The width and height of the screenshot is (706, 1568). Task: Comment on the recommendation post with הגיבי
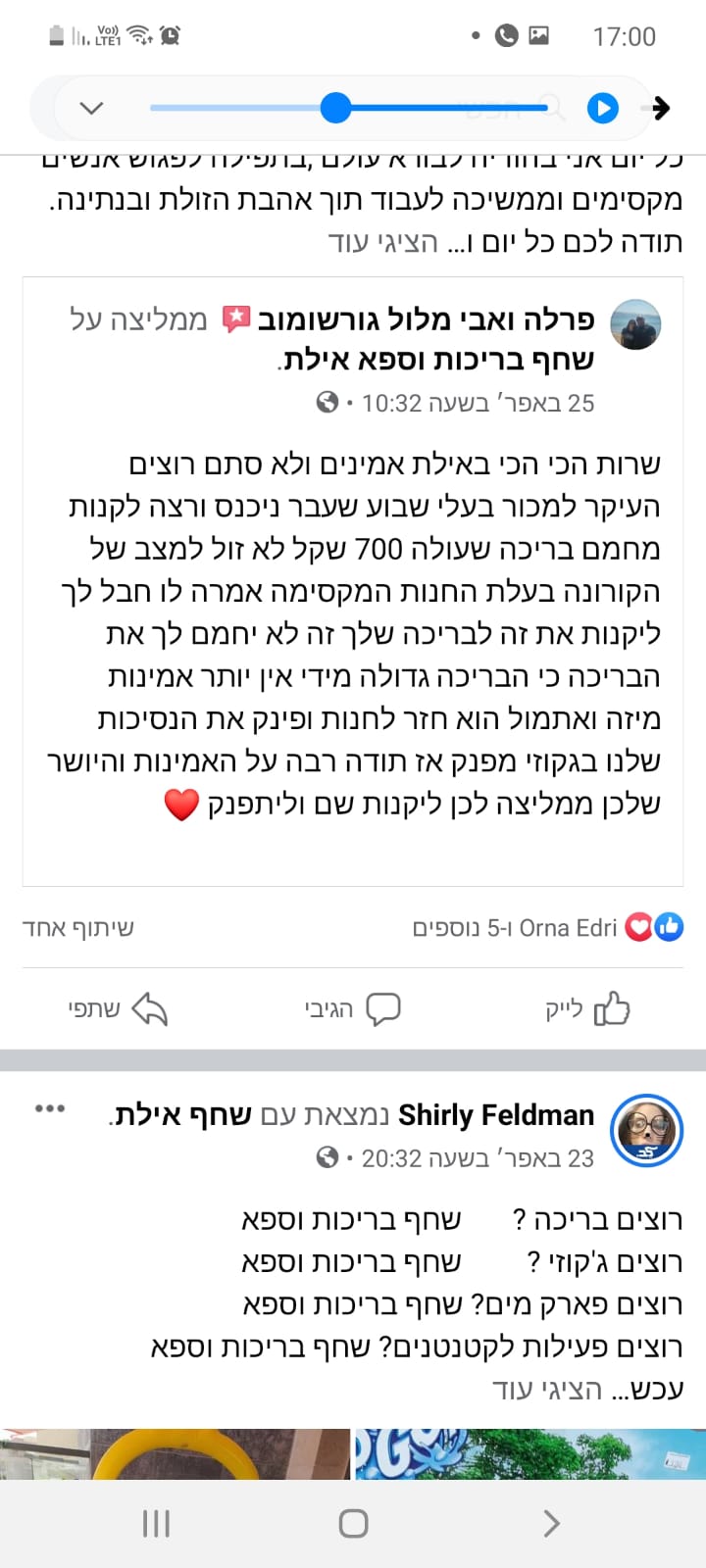click(x=353, y=1008)
